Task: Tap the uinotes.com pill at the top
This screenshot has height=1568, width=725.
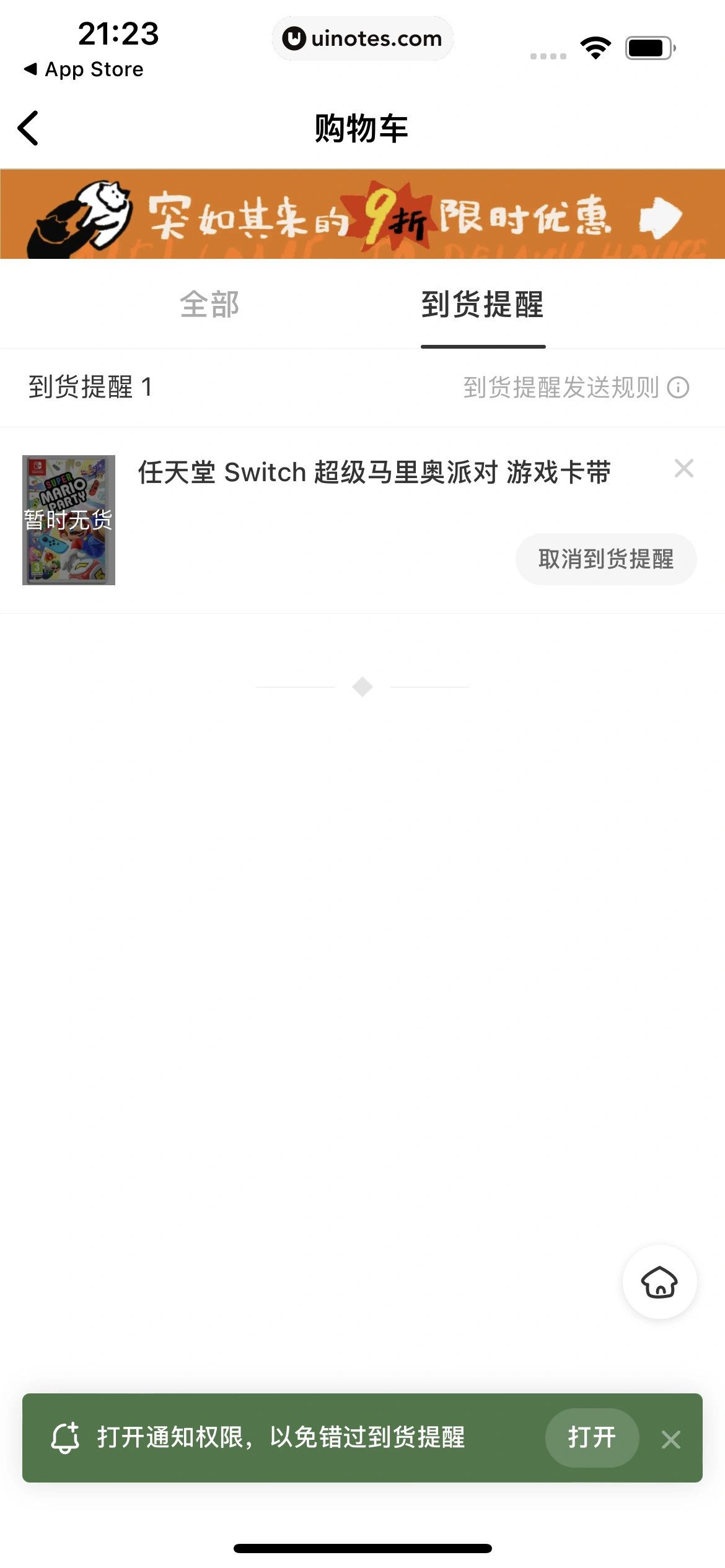Action: pyautogui.click(x=362, y=38)
